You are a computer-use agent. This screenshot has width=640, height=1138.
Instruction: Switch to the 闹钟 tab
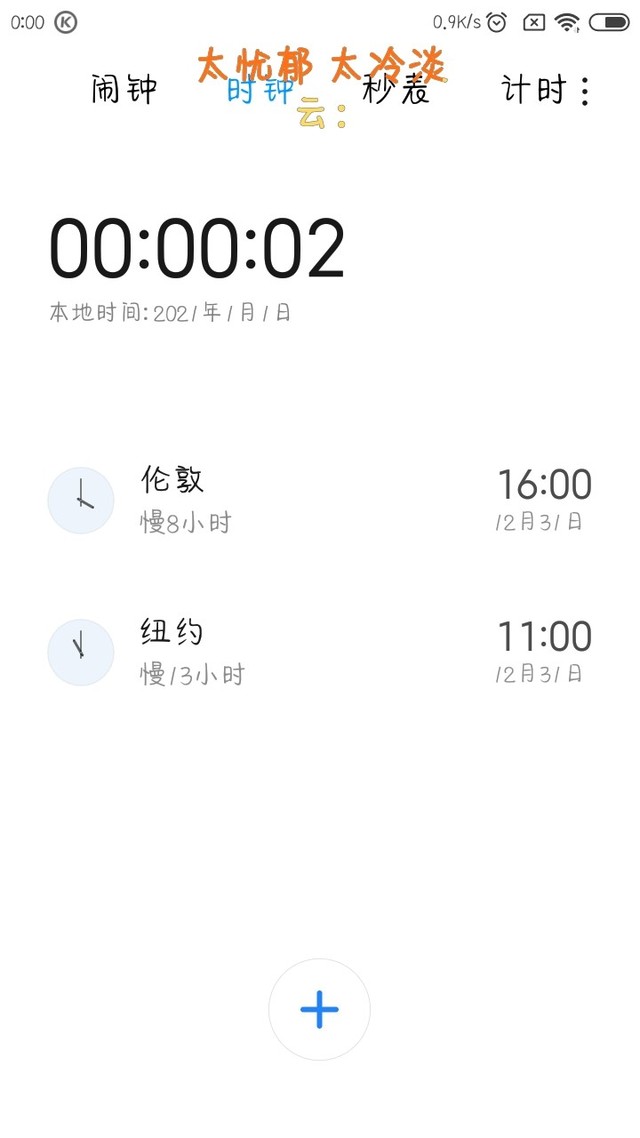[x=124, y=89]
